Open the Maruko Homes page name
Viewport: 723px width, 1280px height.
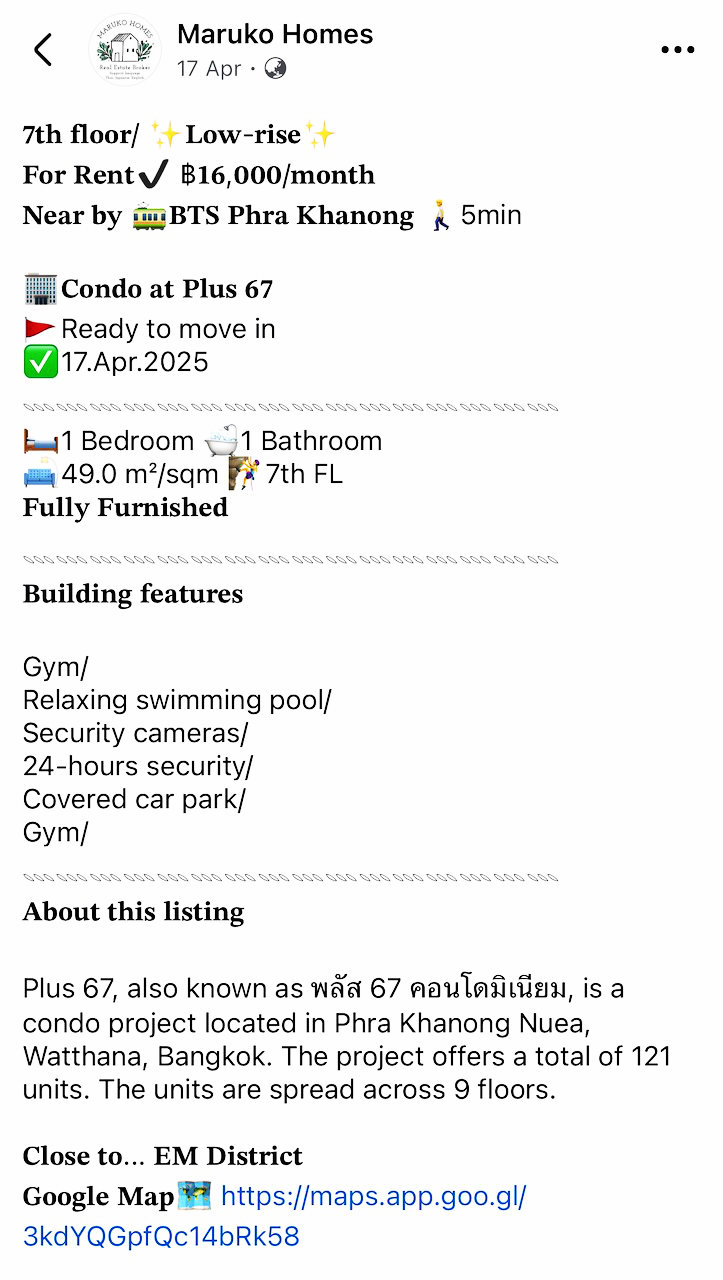tap(275, 34)
